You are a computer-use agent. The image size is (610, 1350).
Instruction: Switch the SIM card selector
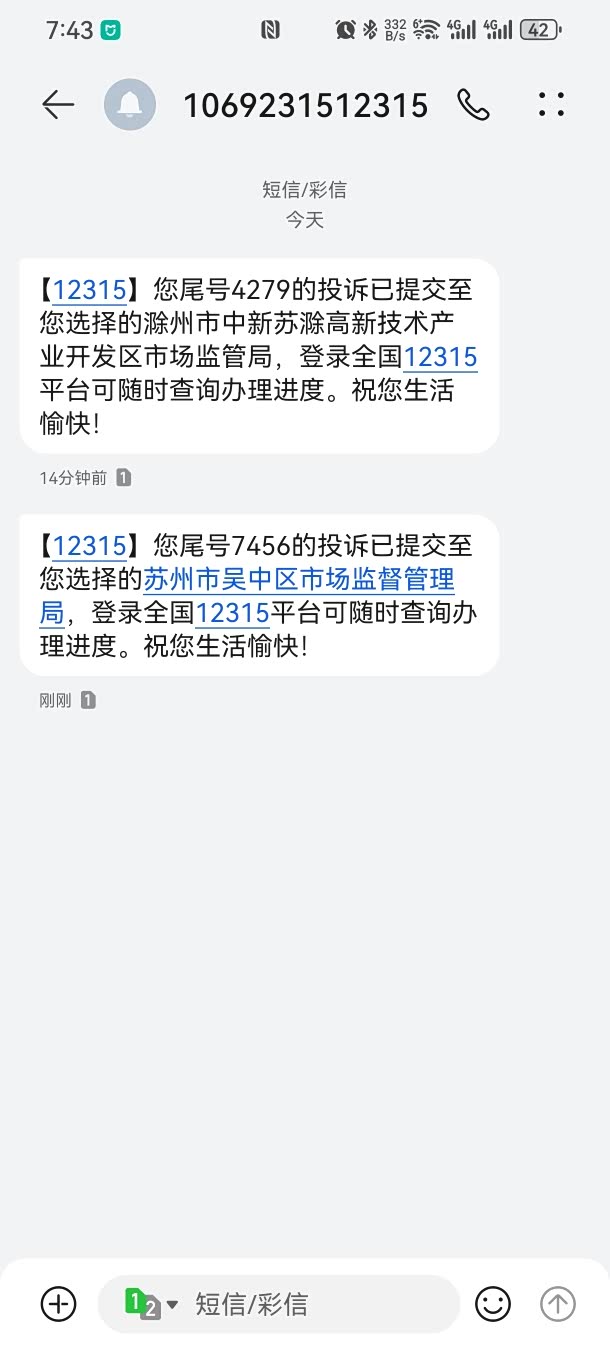tap(150, 1304)
